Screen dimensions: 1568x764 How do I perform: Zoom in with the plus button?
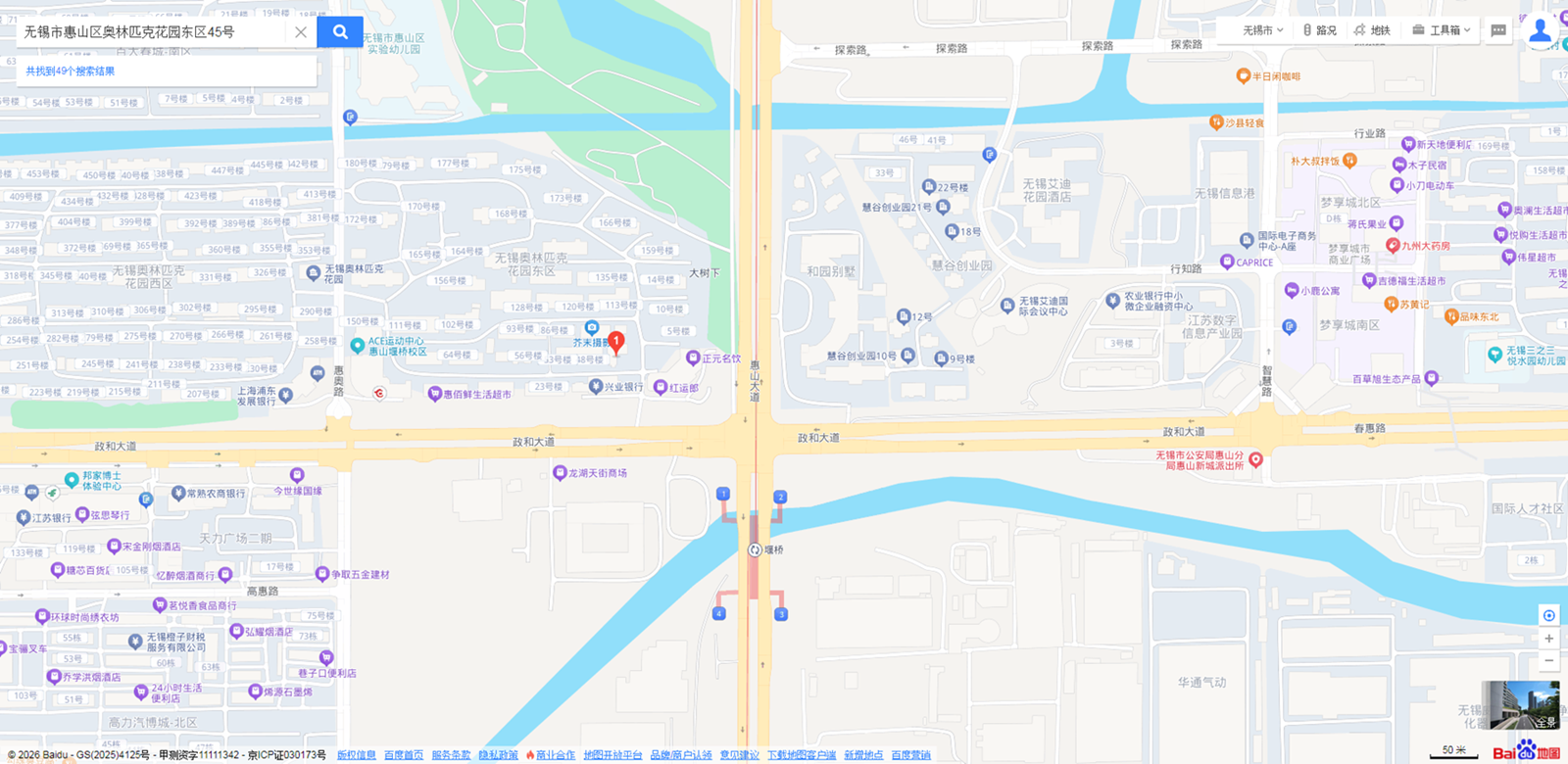[1548, 639]
